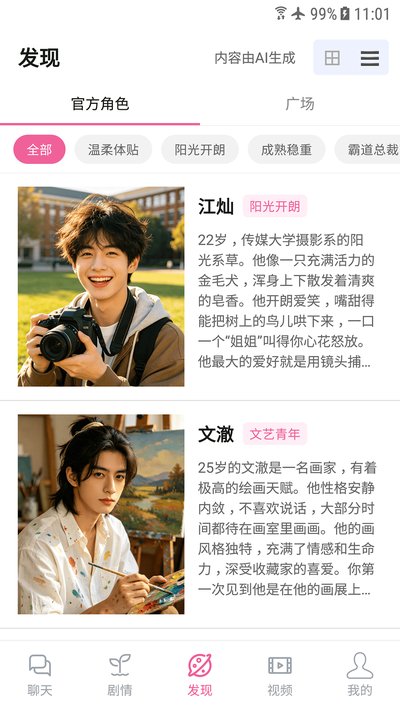Viewport: 400px width, 711px height.
Task: Select the list view icon
Action: 370,58
